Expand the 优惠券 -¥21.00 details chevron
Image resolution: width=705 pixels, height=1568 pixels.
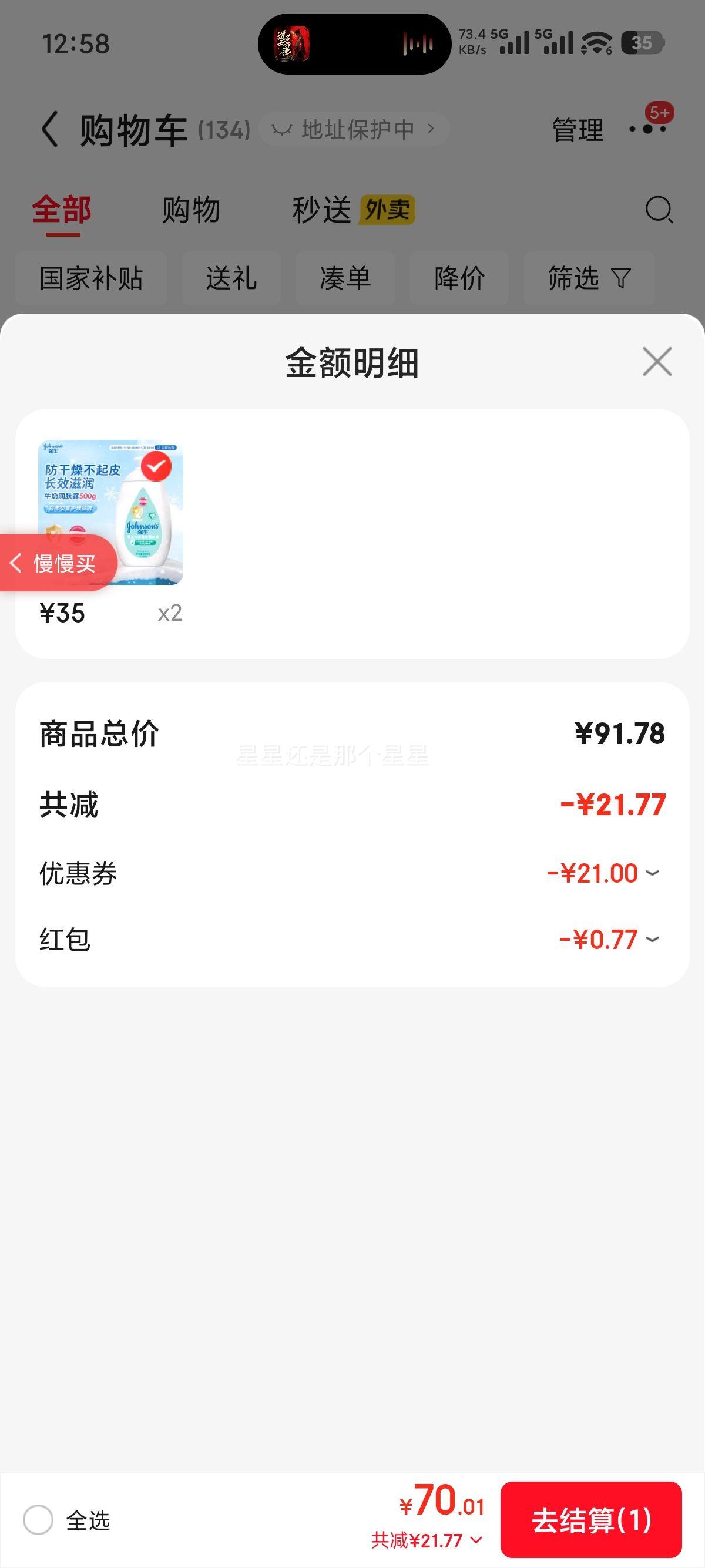653,873
